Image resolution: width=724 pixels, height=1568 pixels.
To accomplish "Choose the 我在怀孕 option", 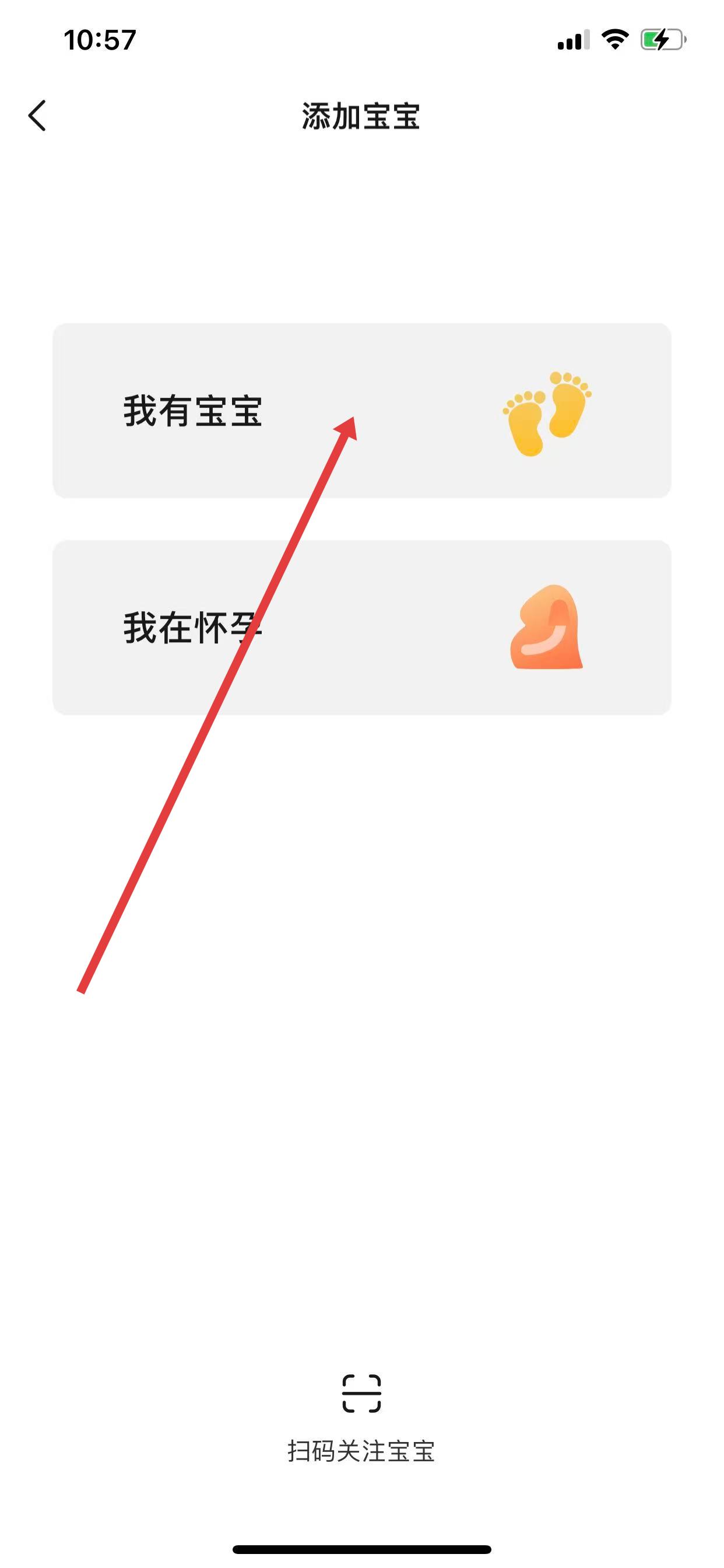I will (x=361, y=627).
